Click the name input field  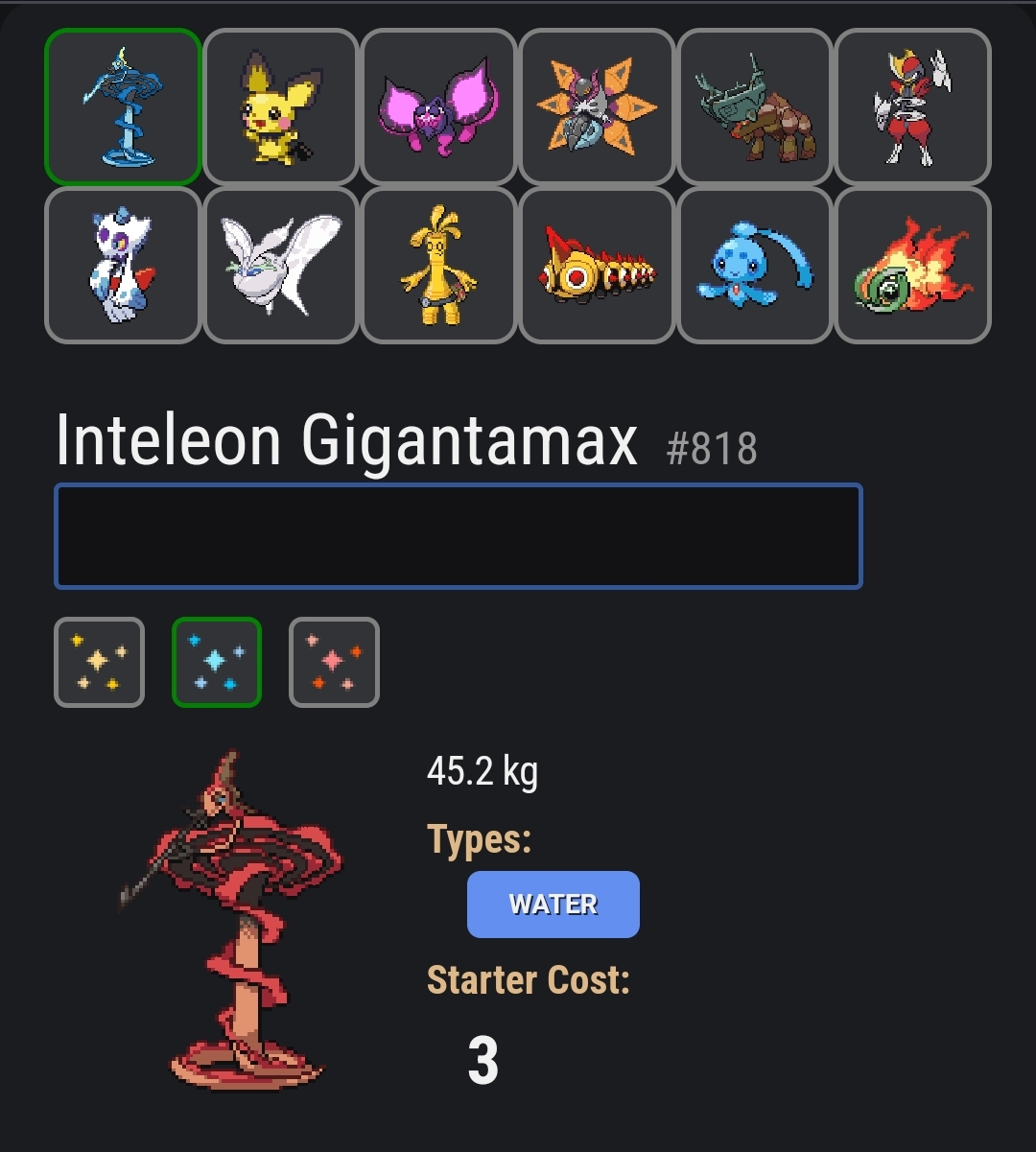(459, 535)
